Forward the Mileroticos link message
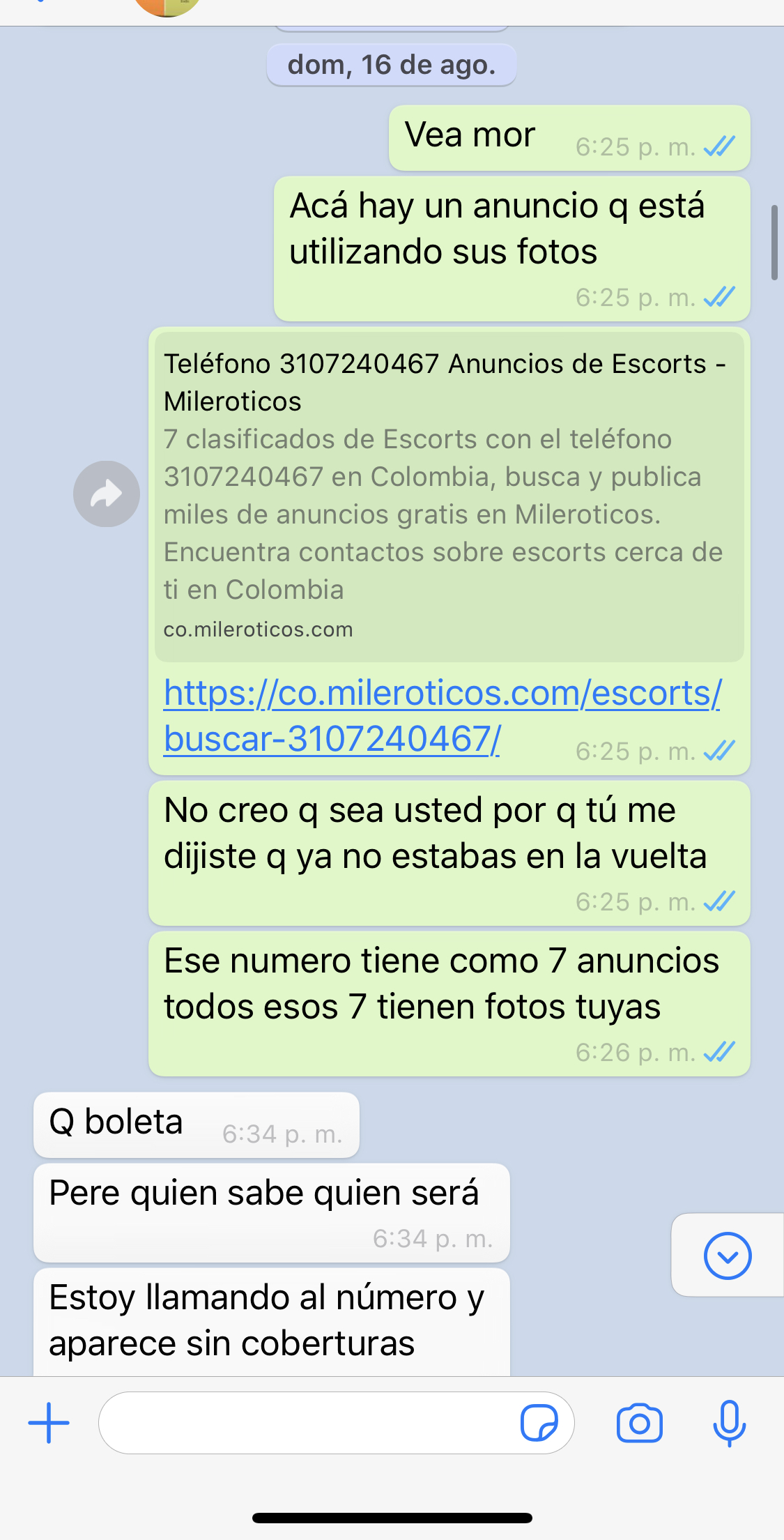This screenshot has height=1540, width=784. 106,494
